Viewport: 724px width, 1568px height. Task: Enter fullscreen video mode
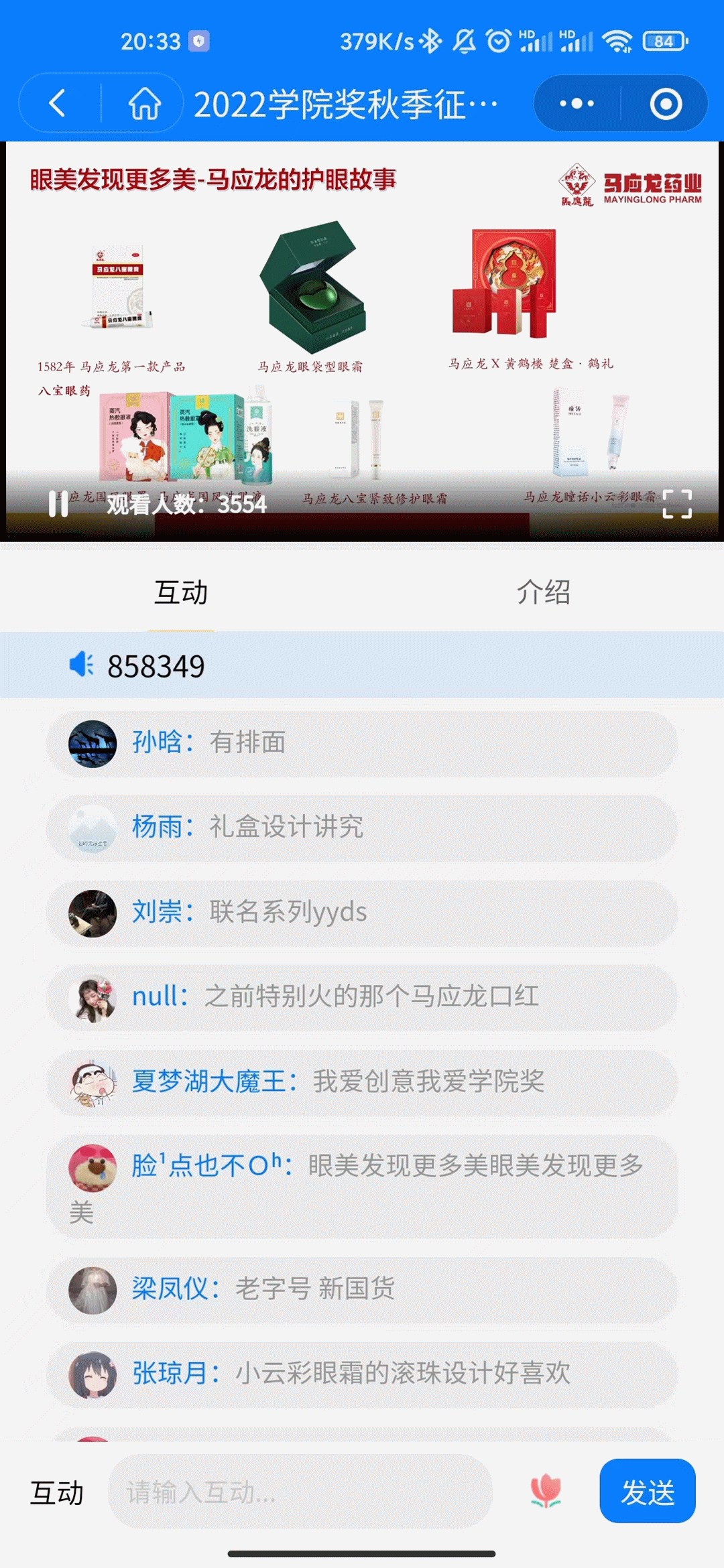pos(677,504)
